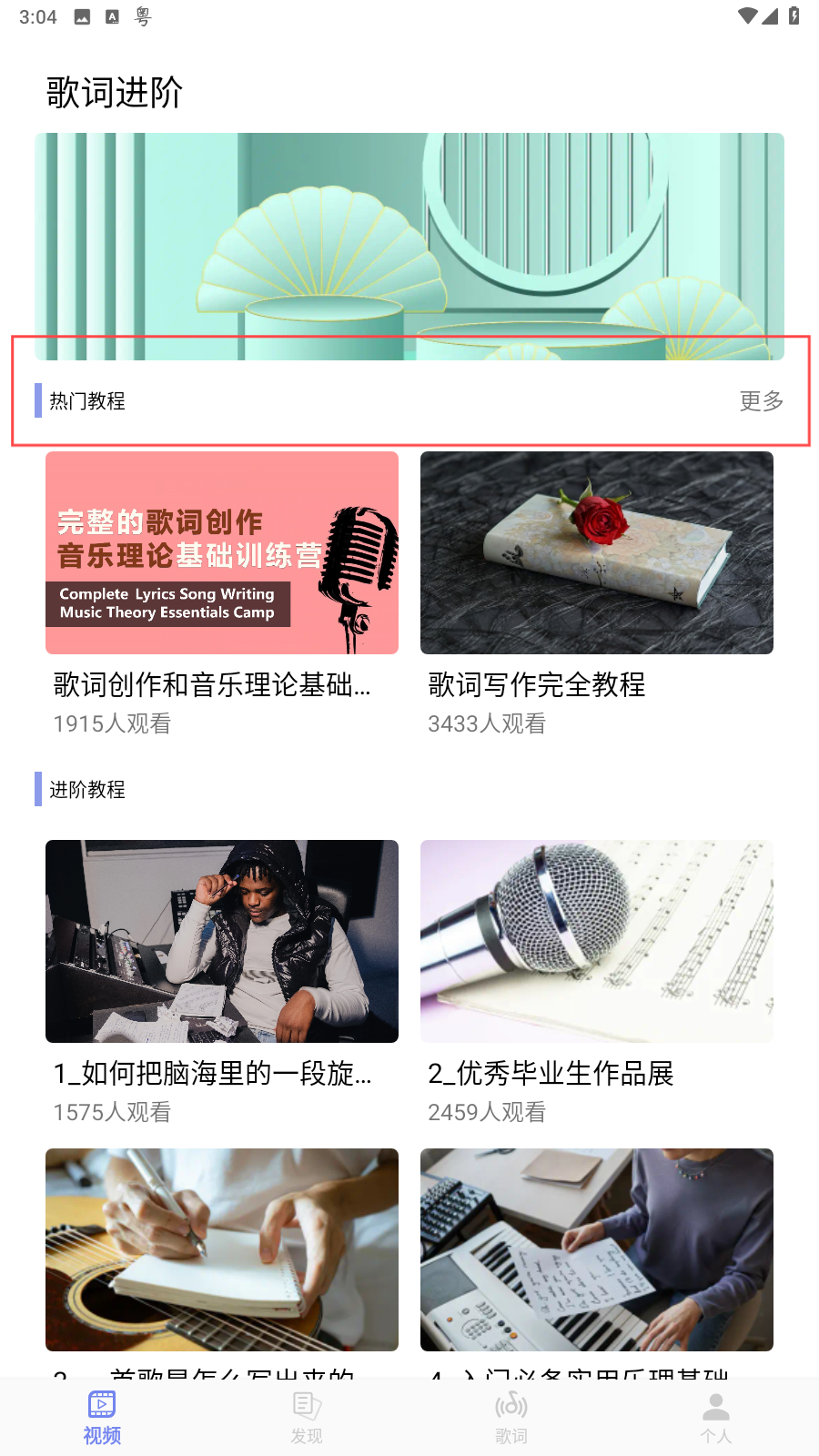Go to the 个人 tab
This screenshot has height=1456, width=819.
click(716, 1417)
